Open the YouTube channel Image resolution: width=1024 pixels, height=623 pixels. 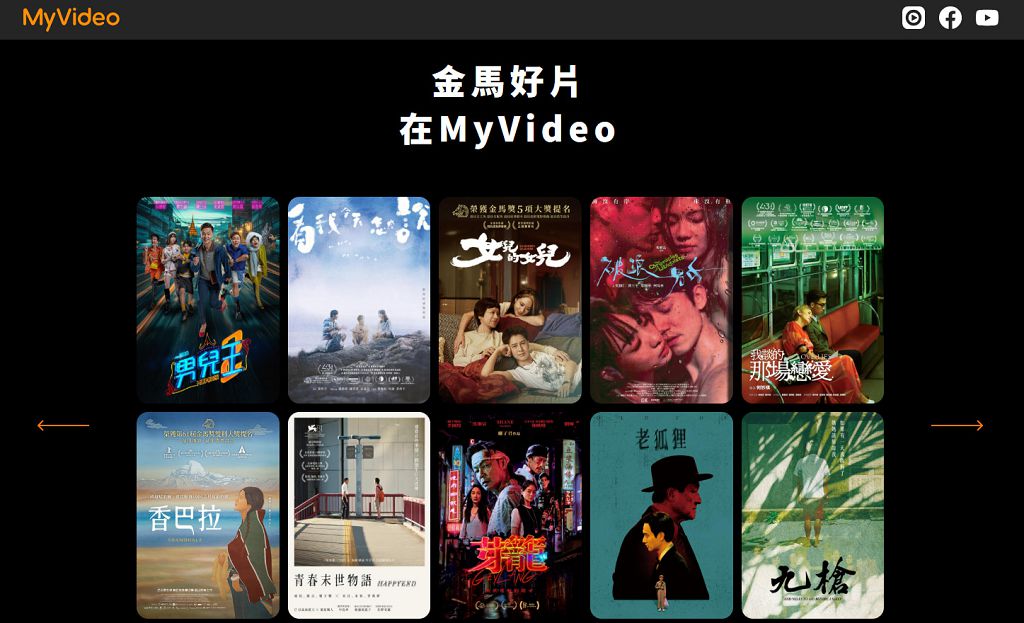987,18
